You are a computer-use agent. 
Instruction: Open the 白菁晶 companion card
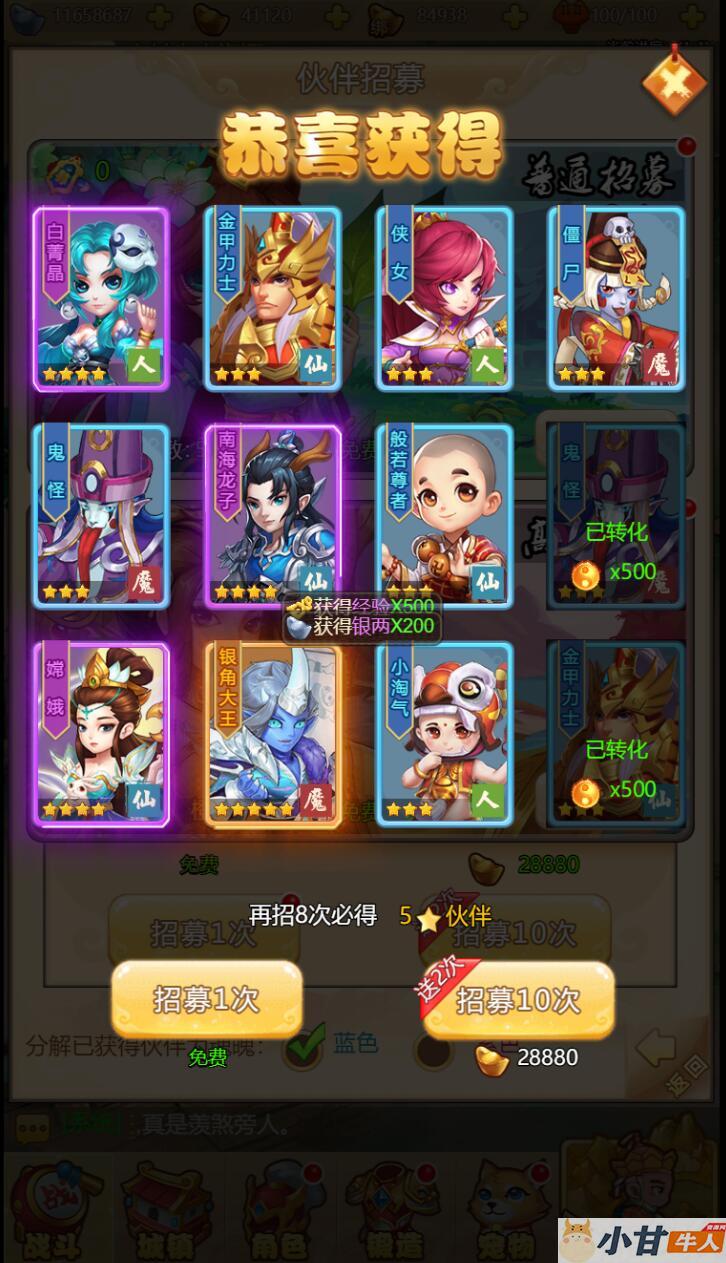pyautogui.click(x=101, y=298)
